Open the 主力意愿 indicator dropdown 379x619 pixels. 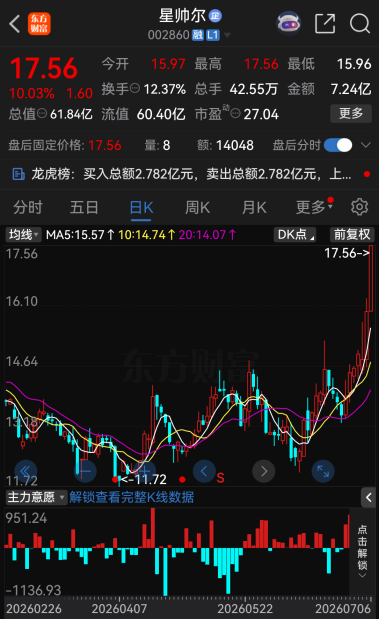(36, 497)
